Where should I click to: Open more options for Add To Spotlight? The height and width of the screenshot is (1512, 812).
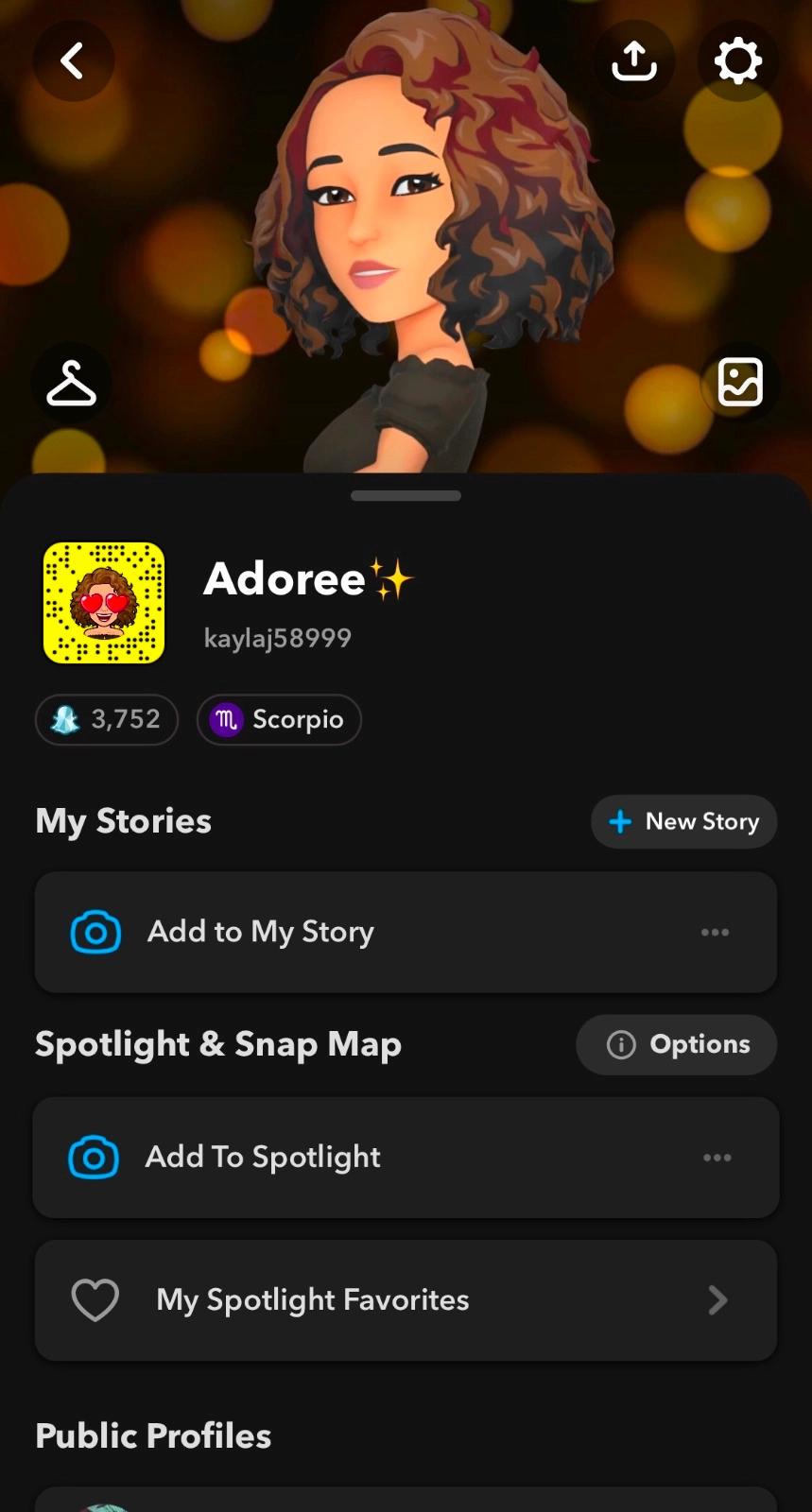pos(717,1158)
